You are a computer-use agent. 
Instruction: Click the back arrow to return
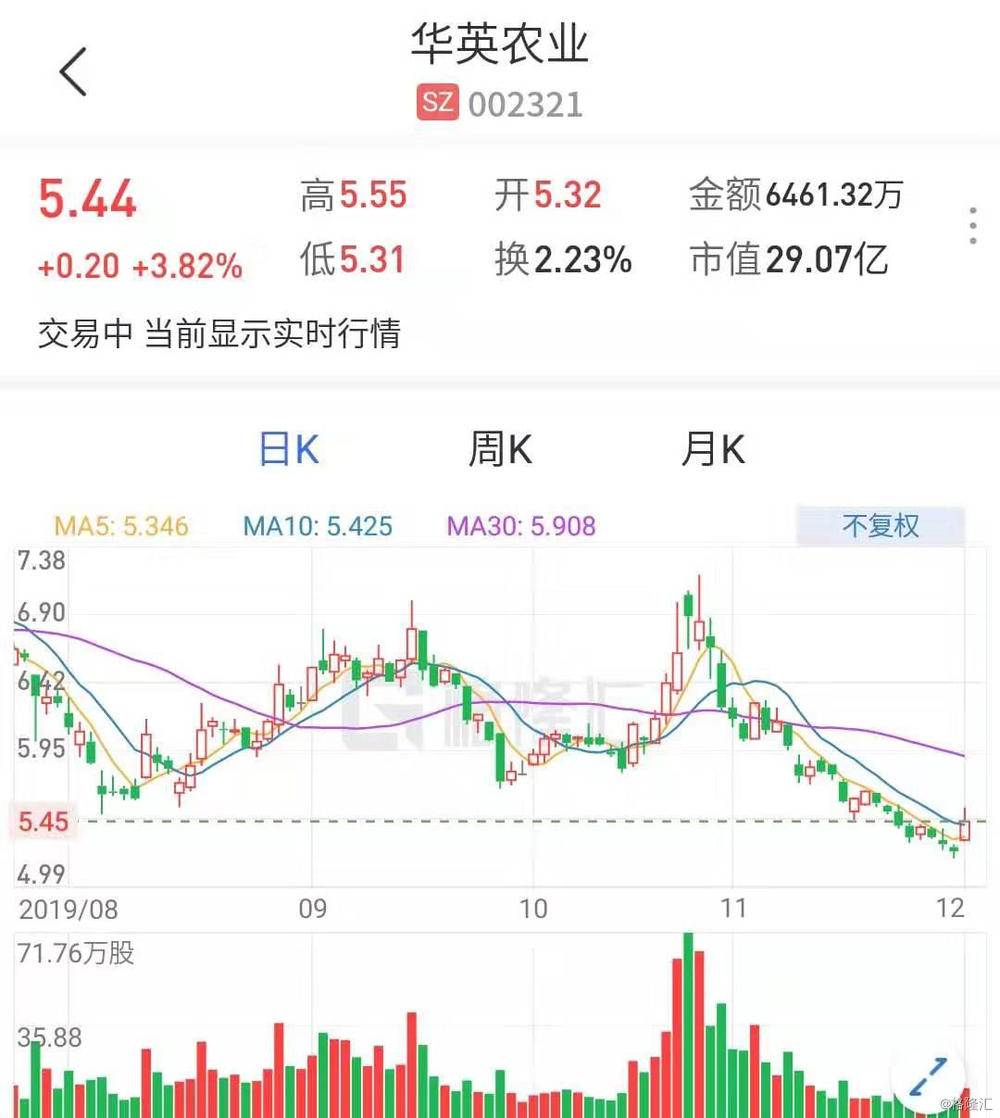pyautogui.click(x=71, y=72)
